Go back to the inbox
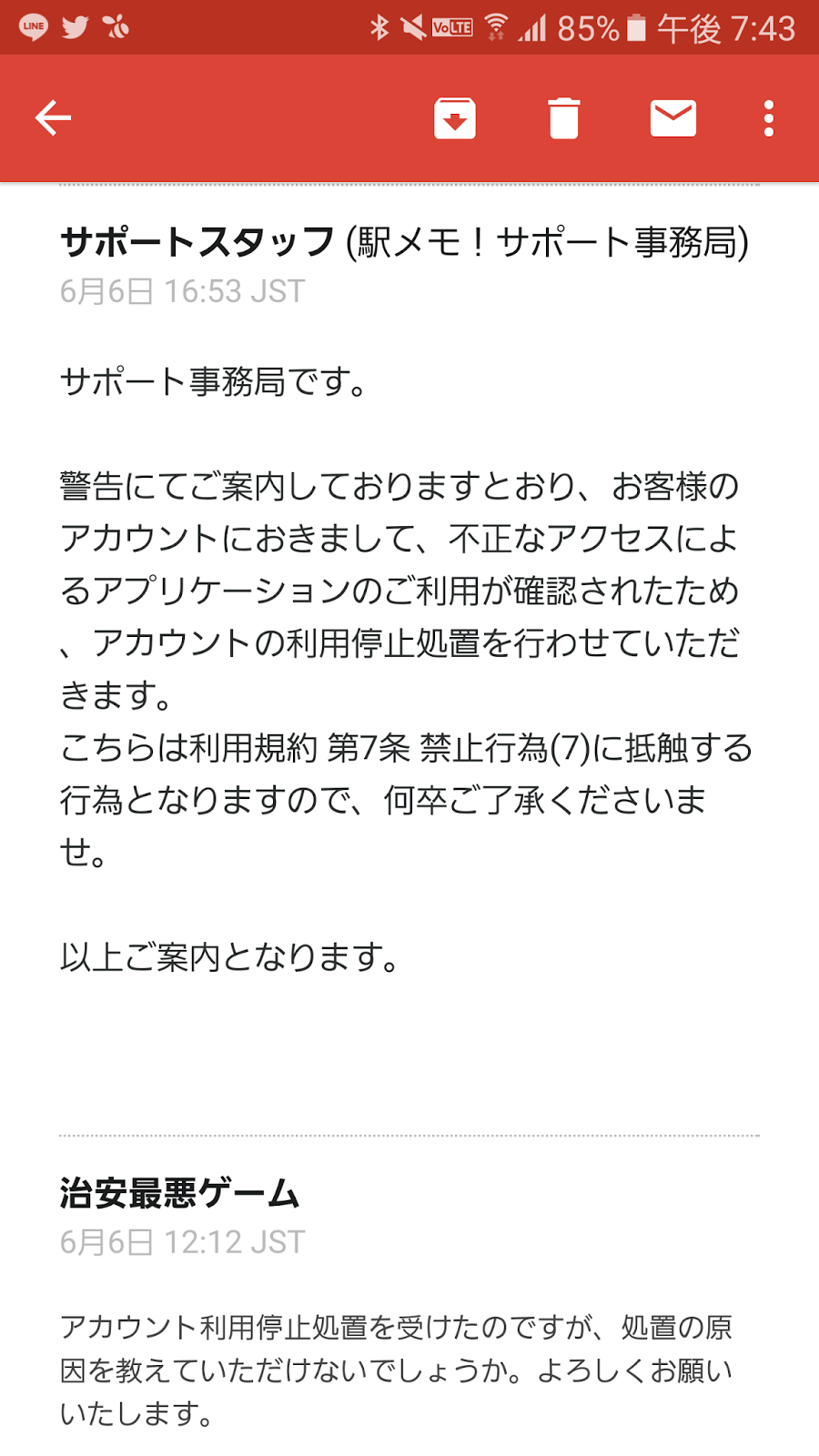This screenshot has height=1456, width=819. pyautogui.click(x=53, y=118)
